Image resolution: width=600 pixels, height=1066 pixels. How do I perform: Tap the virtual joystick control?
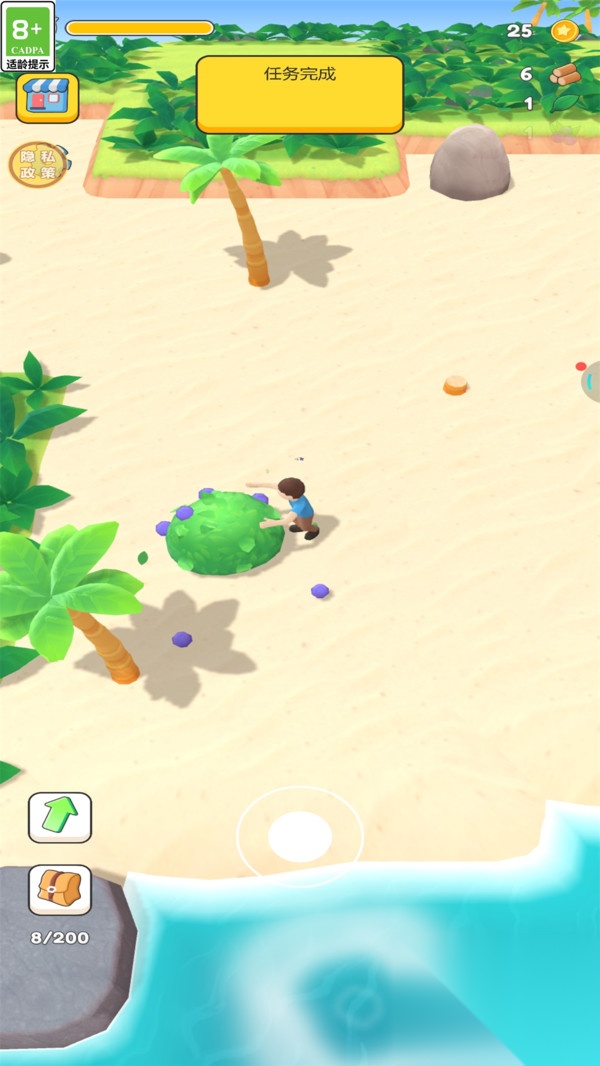click(x=300, y=836)
